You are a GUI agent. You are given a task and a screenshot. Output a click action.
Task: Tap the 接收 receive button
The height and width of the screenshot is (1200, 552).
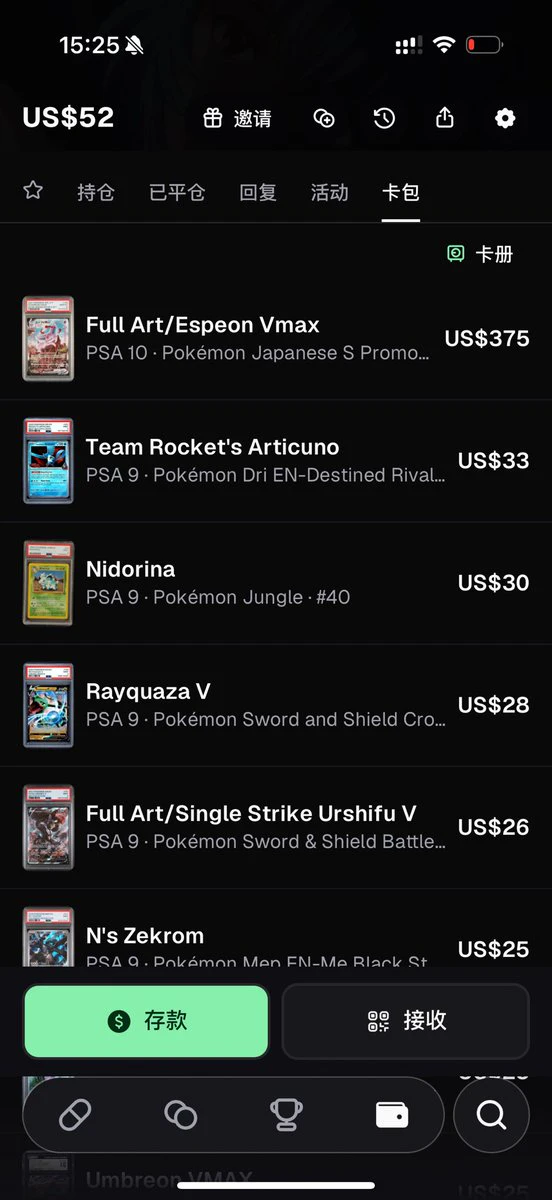(406, 1021)
